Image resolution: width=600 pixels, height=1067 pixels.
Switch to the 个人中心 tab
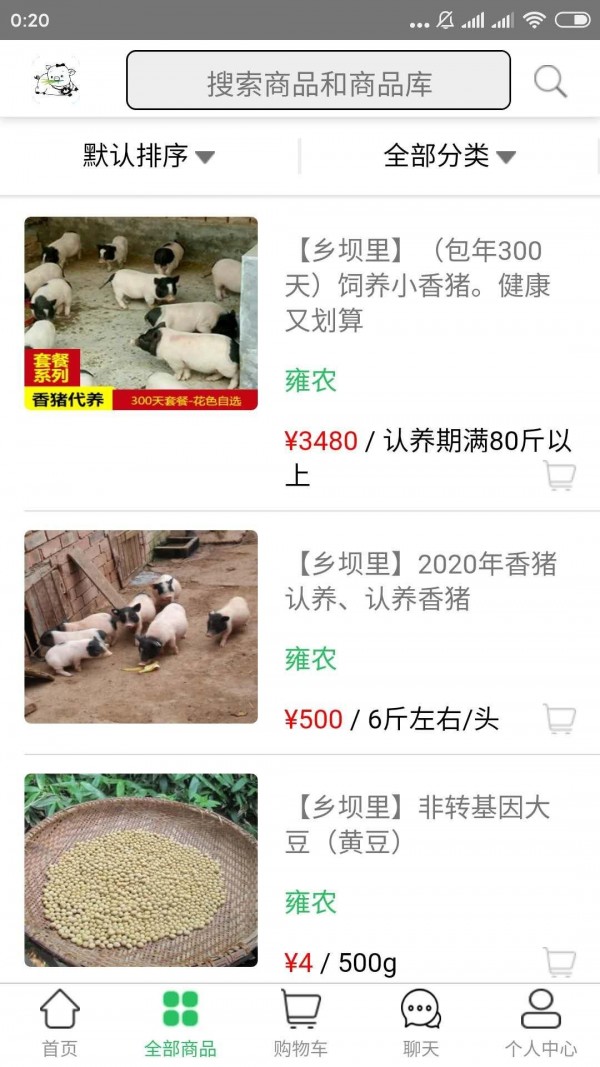tap(540, 1022)
